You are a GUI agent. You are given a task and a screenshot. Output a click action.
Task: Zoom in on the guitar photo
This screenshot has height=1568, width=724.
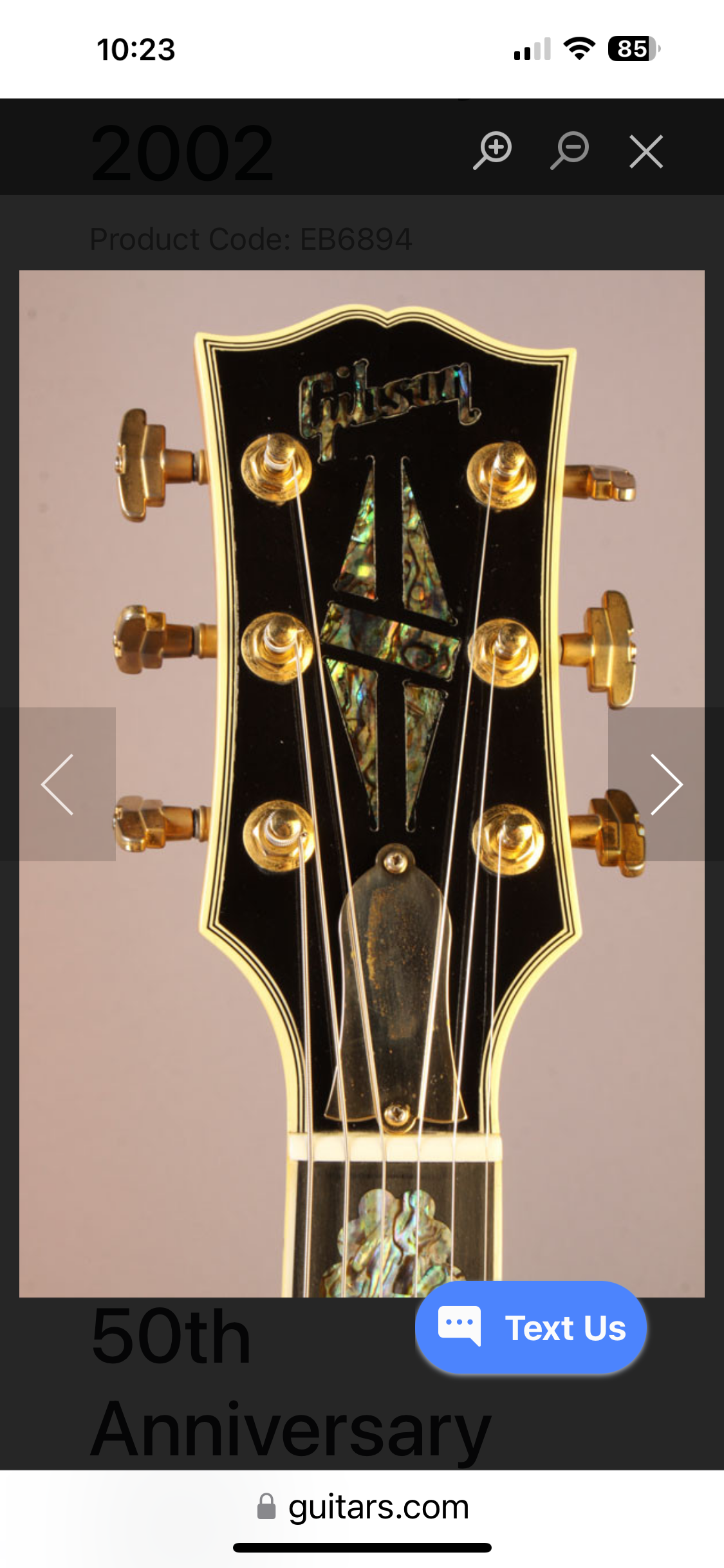pos(492,151)
